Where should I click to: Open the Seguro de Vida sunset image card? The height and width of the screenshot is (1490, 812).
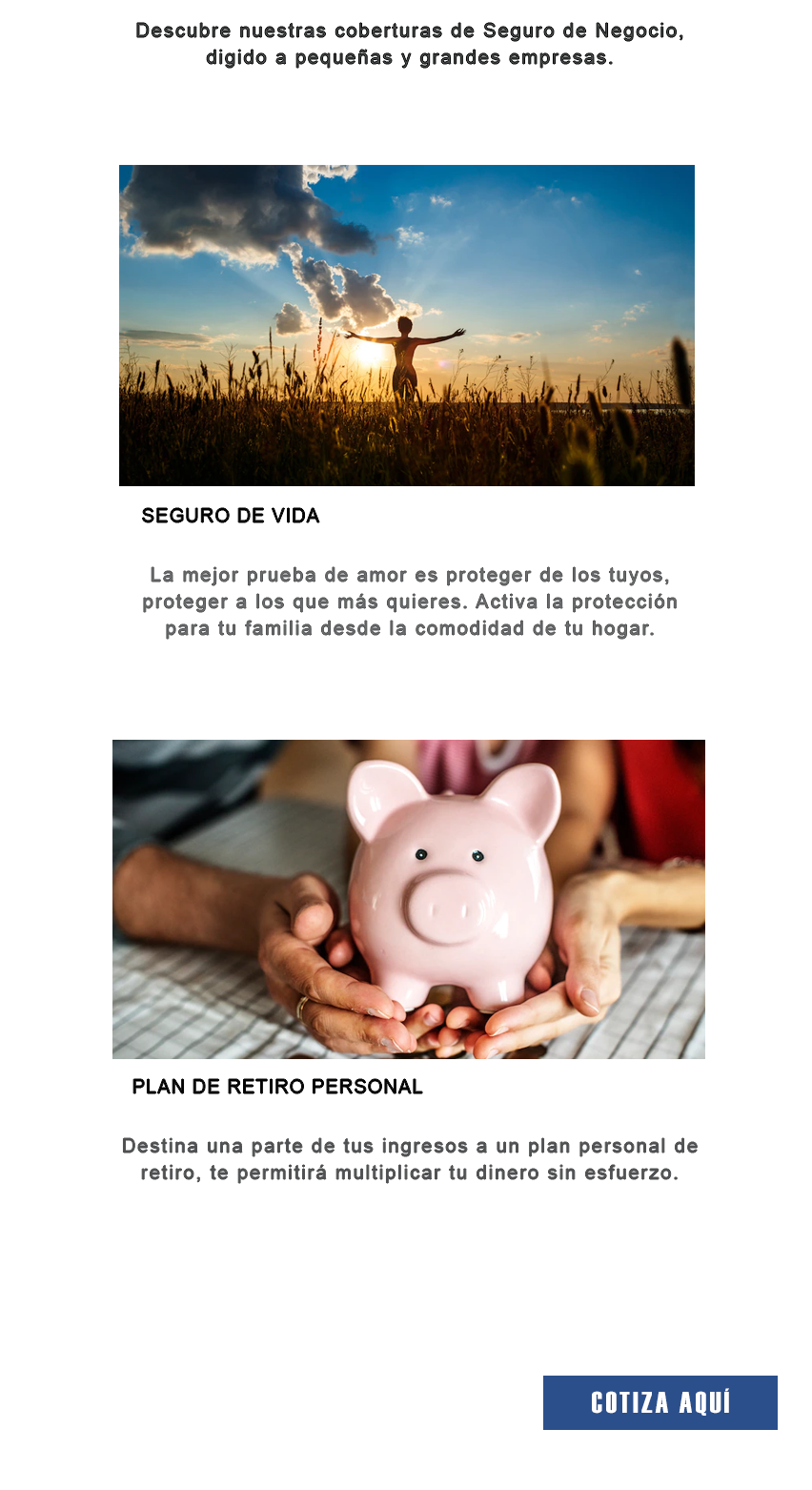(406, 325)
